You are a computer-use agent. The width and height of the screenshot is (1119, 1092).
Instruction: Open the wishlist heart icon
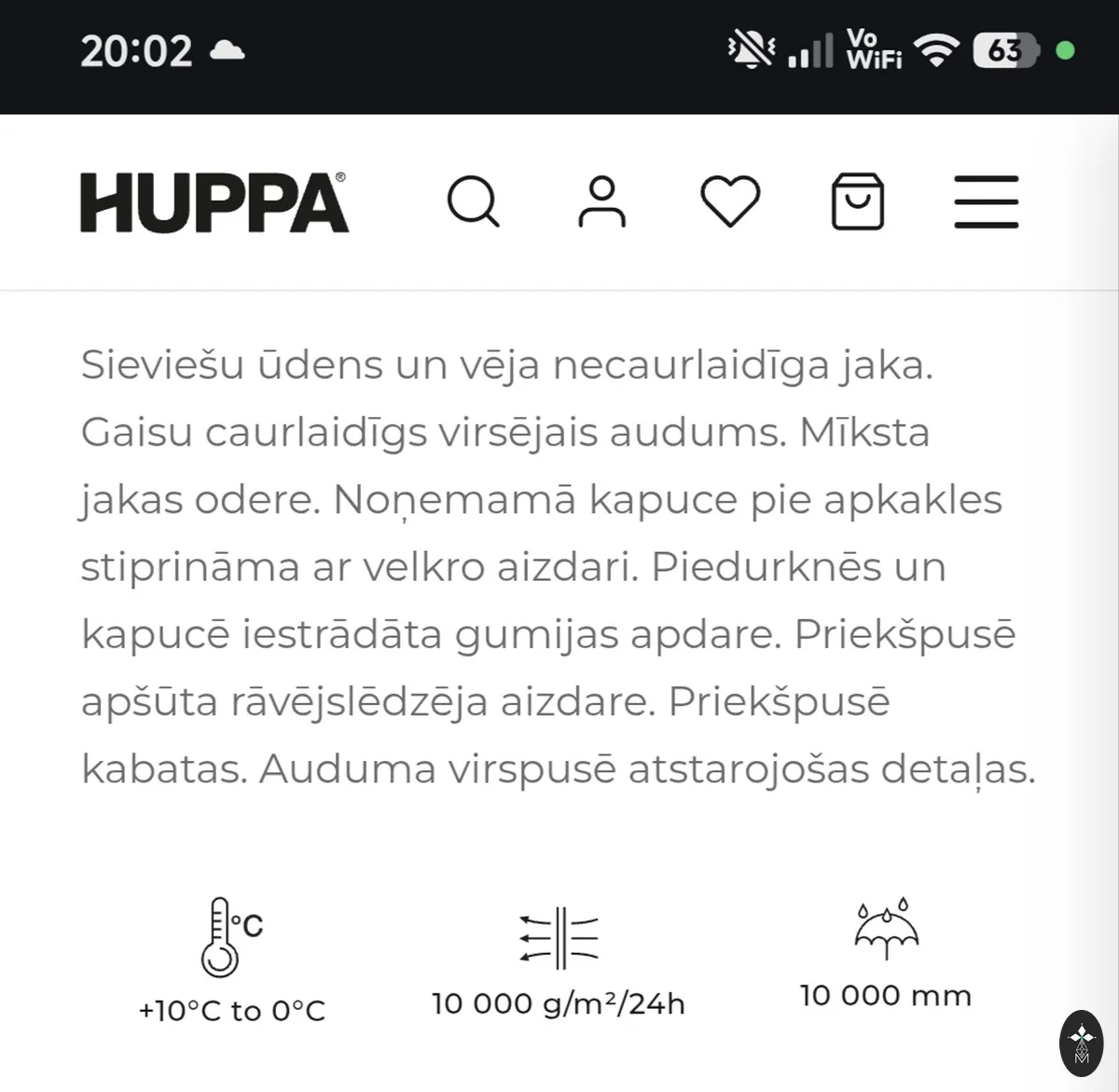730,201
